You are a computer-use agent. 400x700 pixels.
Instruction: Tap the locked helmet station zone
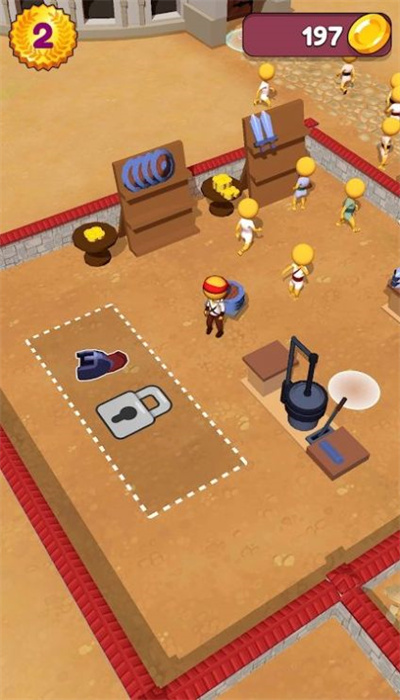[x=136, y=411]
